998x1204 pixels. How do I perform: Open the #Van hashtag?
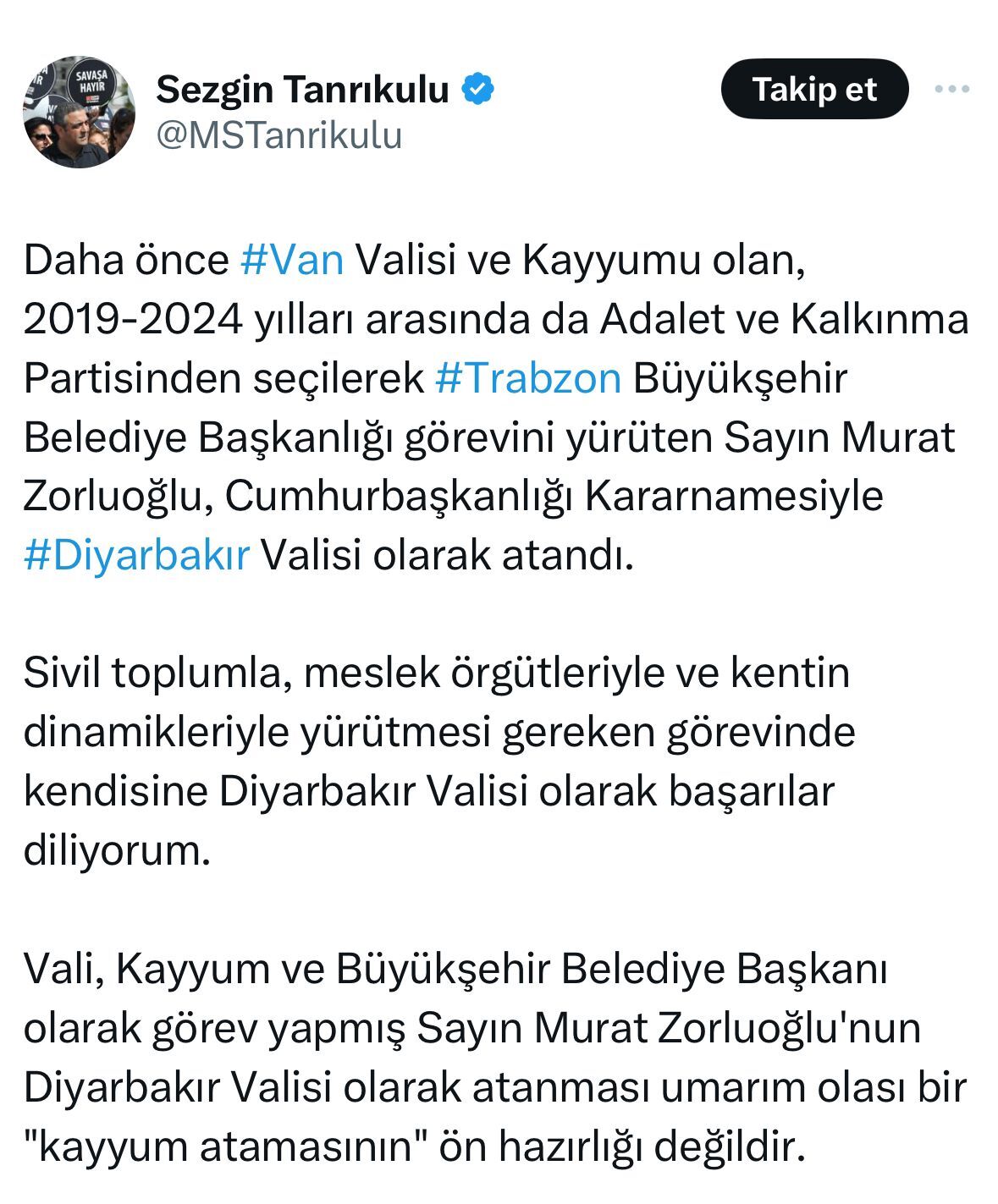pos(292,260)
